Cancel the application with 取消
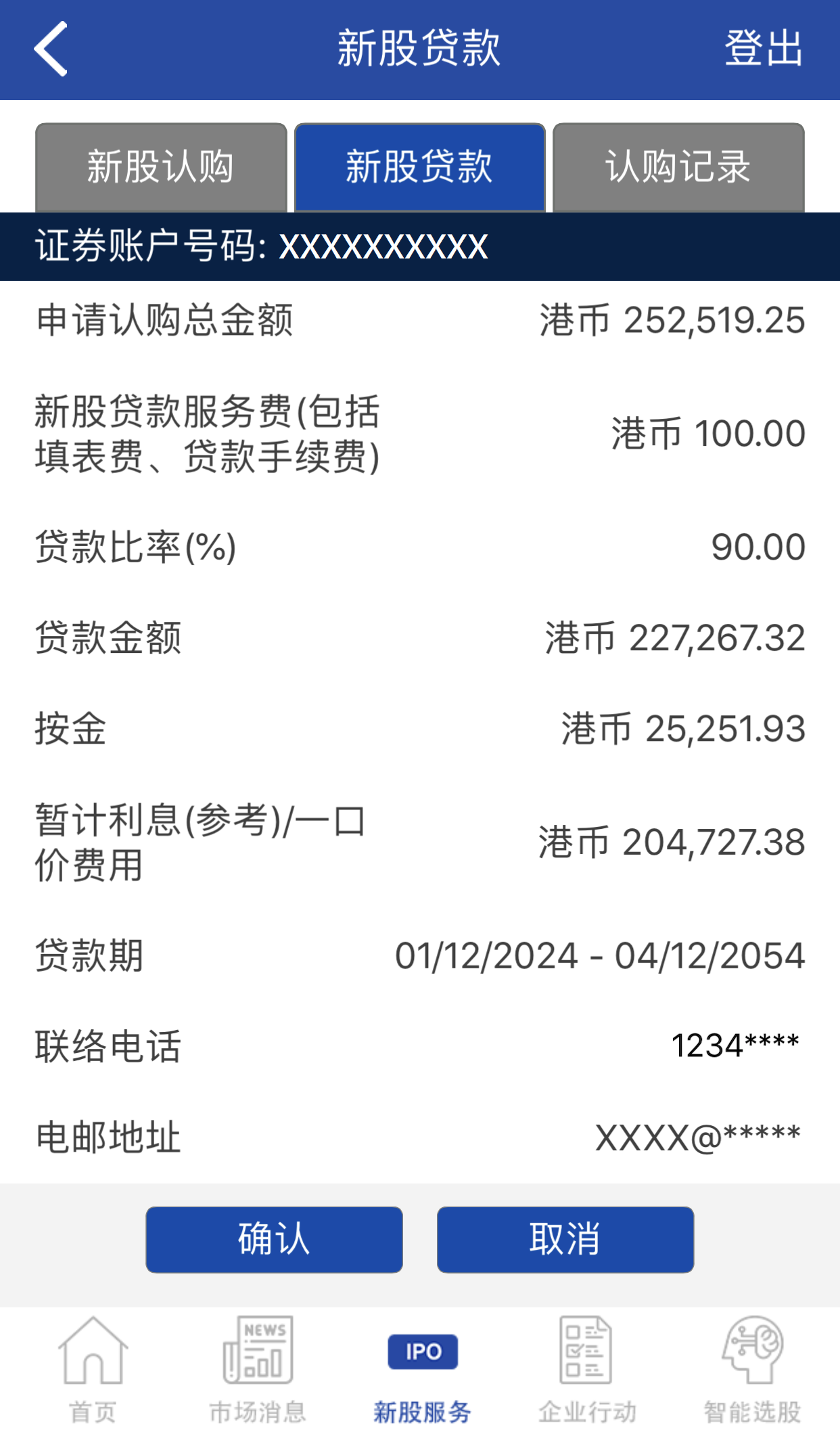The width and height of the screenshot is (840, 1442). click(565, 1240)
